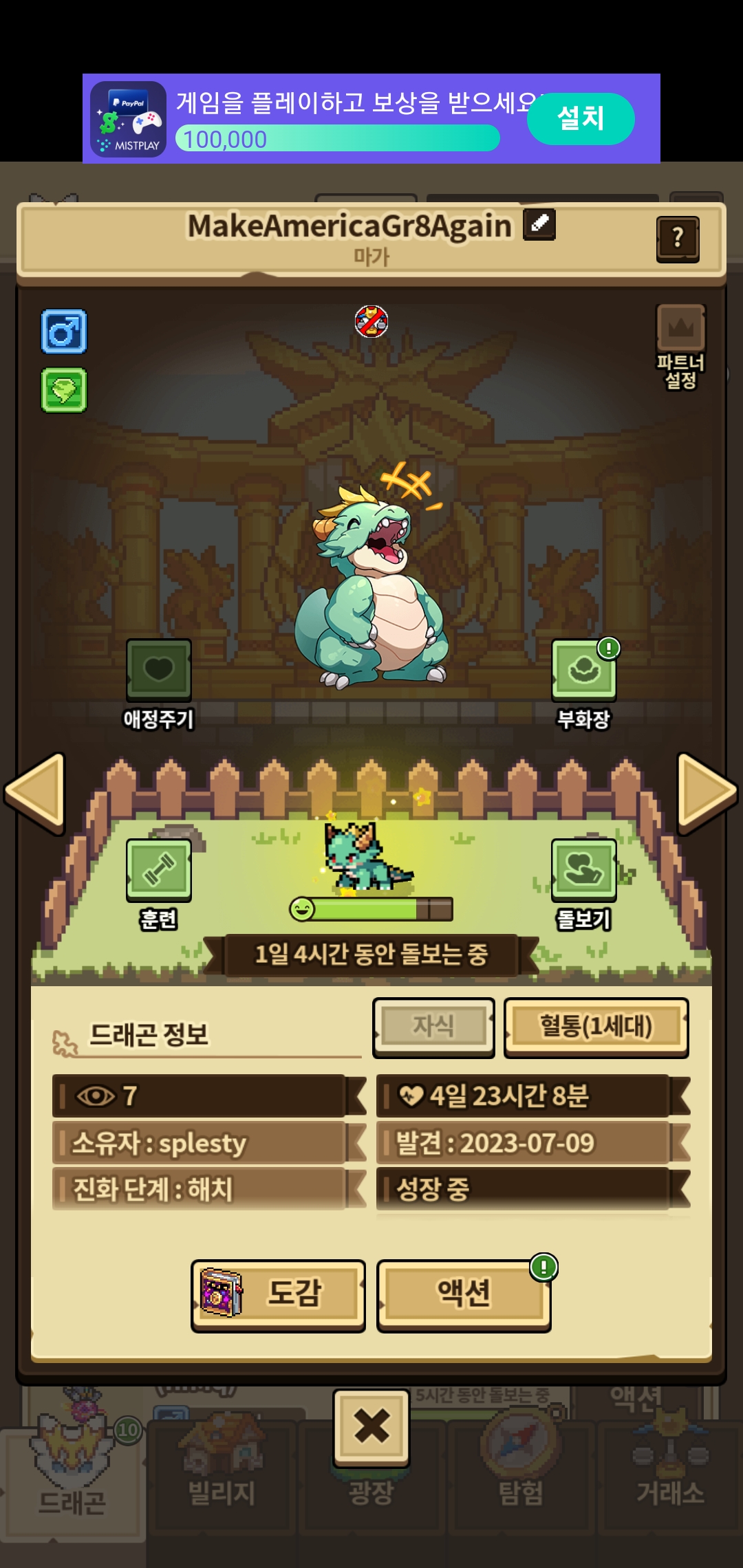Tap the green gem icon
This screenshot has height=1568, width=743.
[64, 390]
